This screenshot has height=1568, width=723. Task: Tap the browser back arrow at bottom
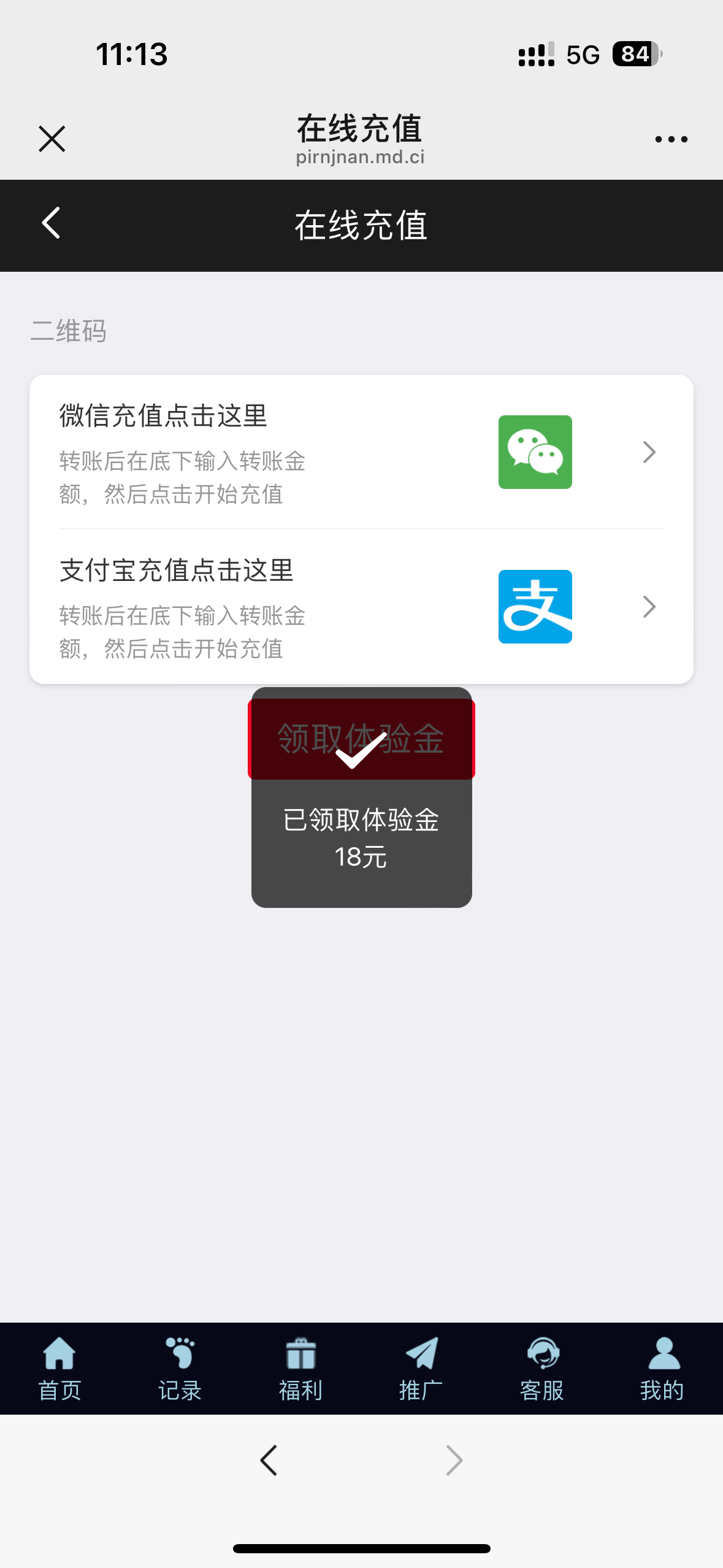pyautogui.click(x=269, y=1460)
